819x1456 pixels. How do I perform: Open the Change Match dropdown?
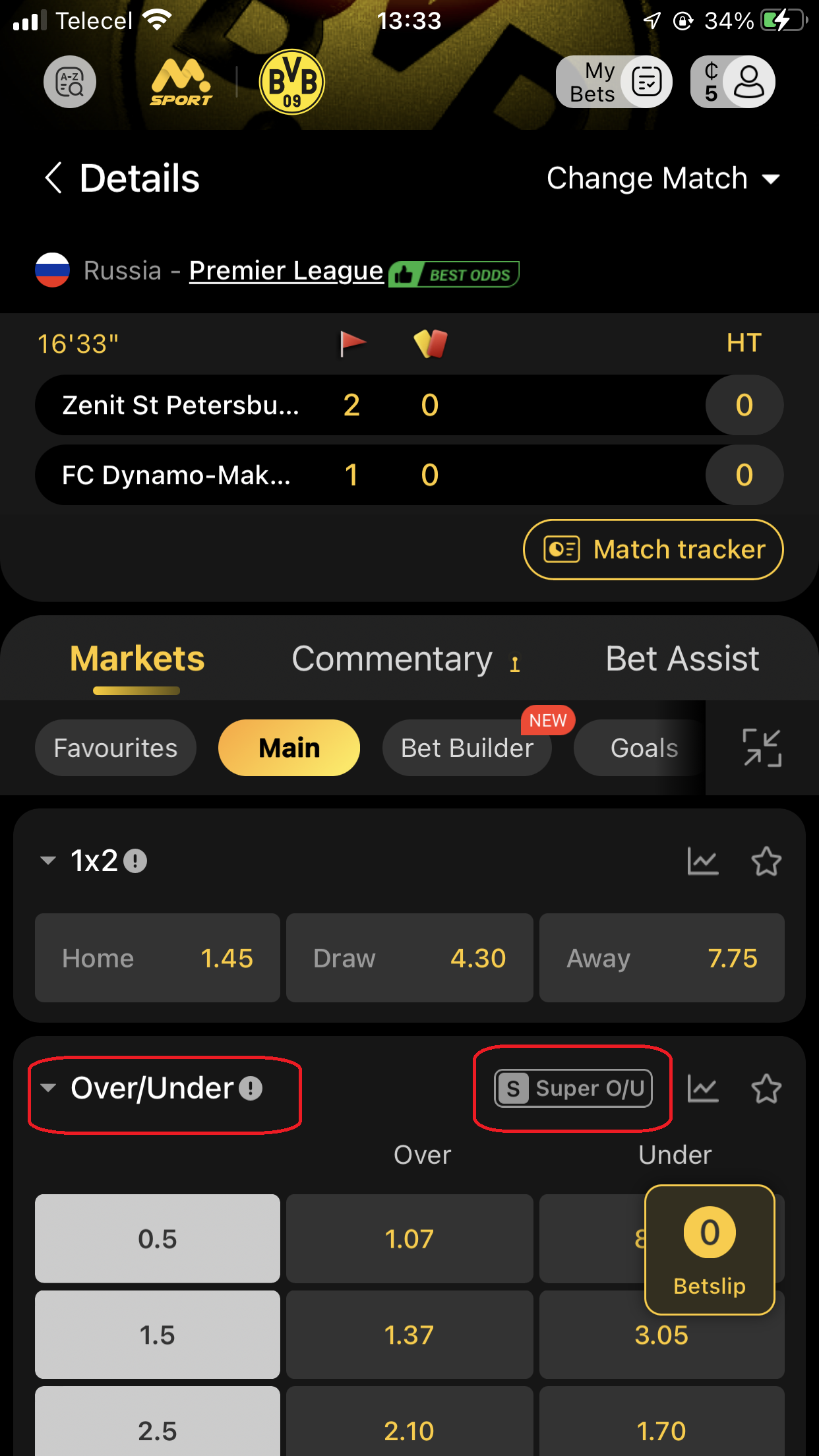point(663,179)
